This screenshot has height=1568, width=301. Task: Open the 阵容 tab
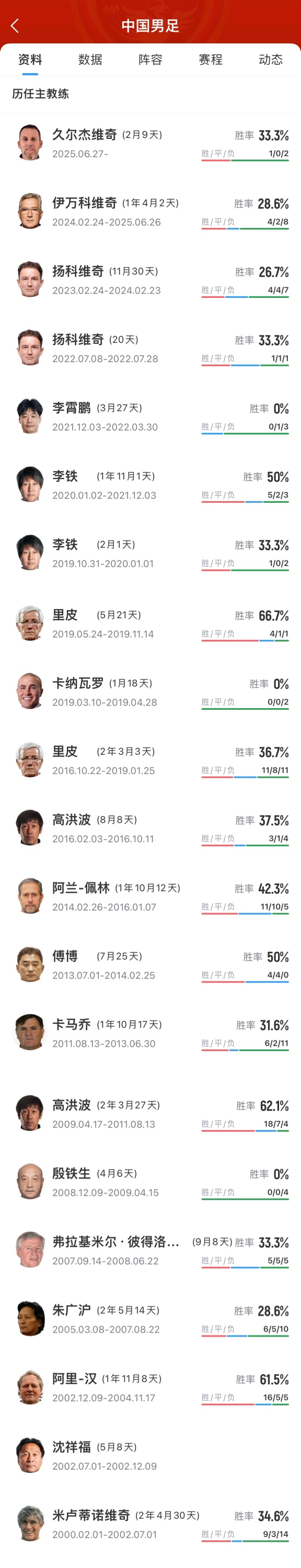[150, 60]
